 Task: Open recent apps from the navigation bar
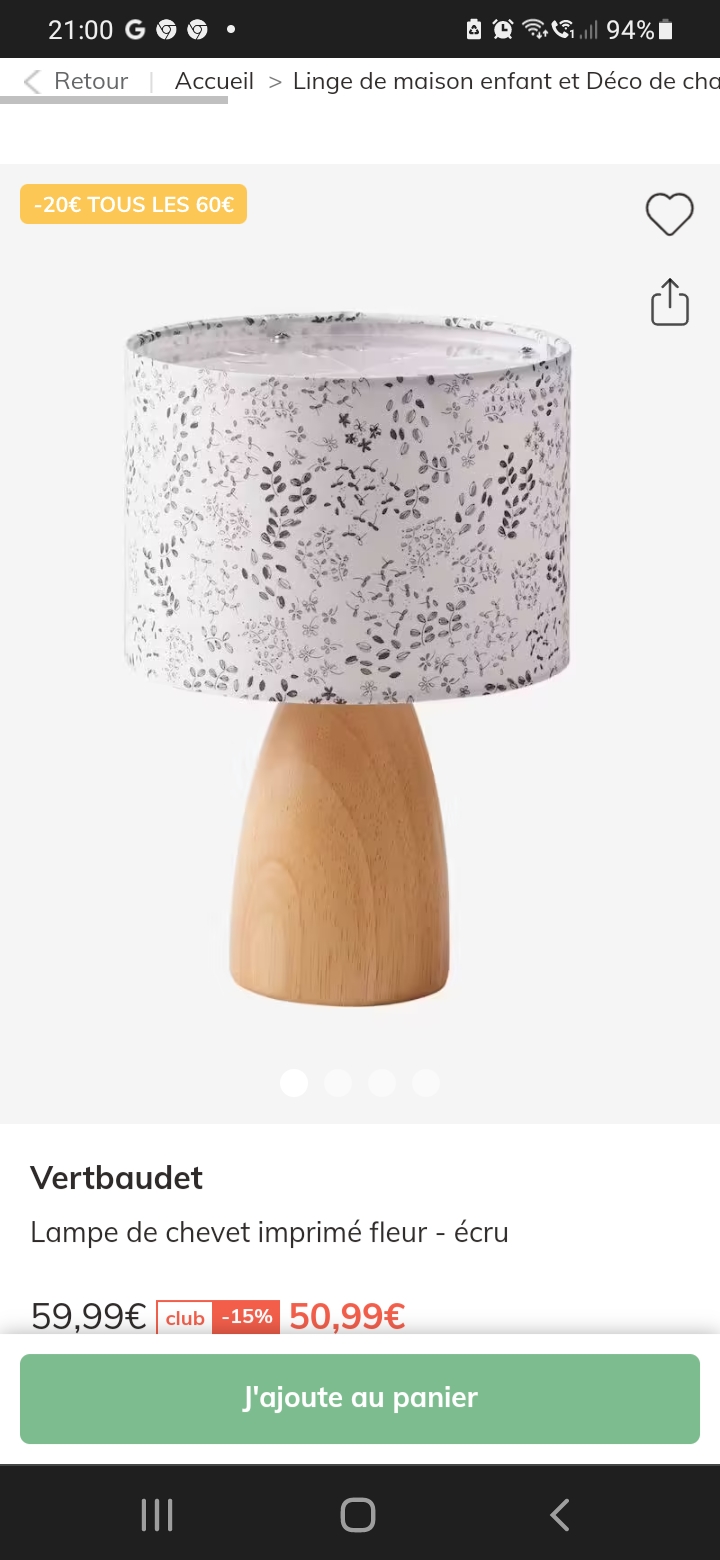pos(157,1515)
